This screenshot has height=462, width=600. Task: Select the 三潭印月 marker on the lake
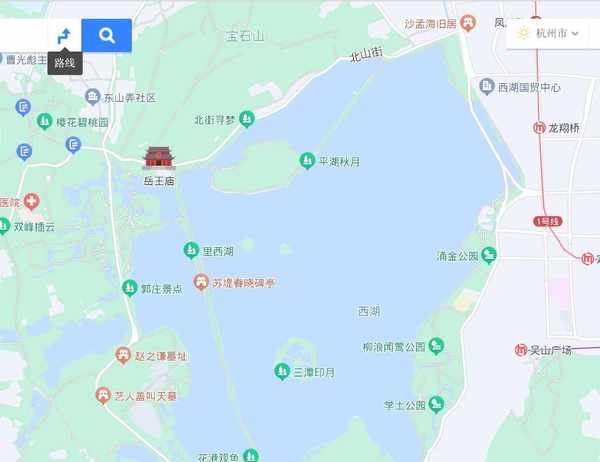[282, 372]
